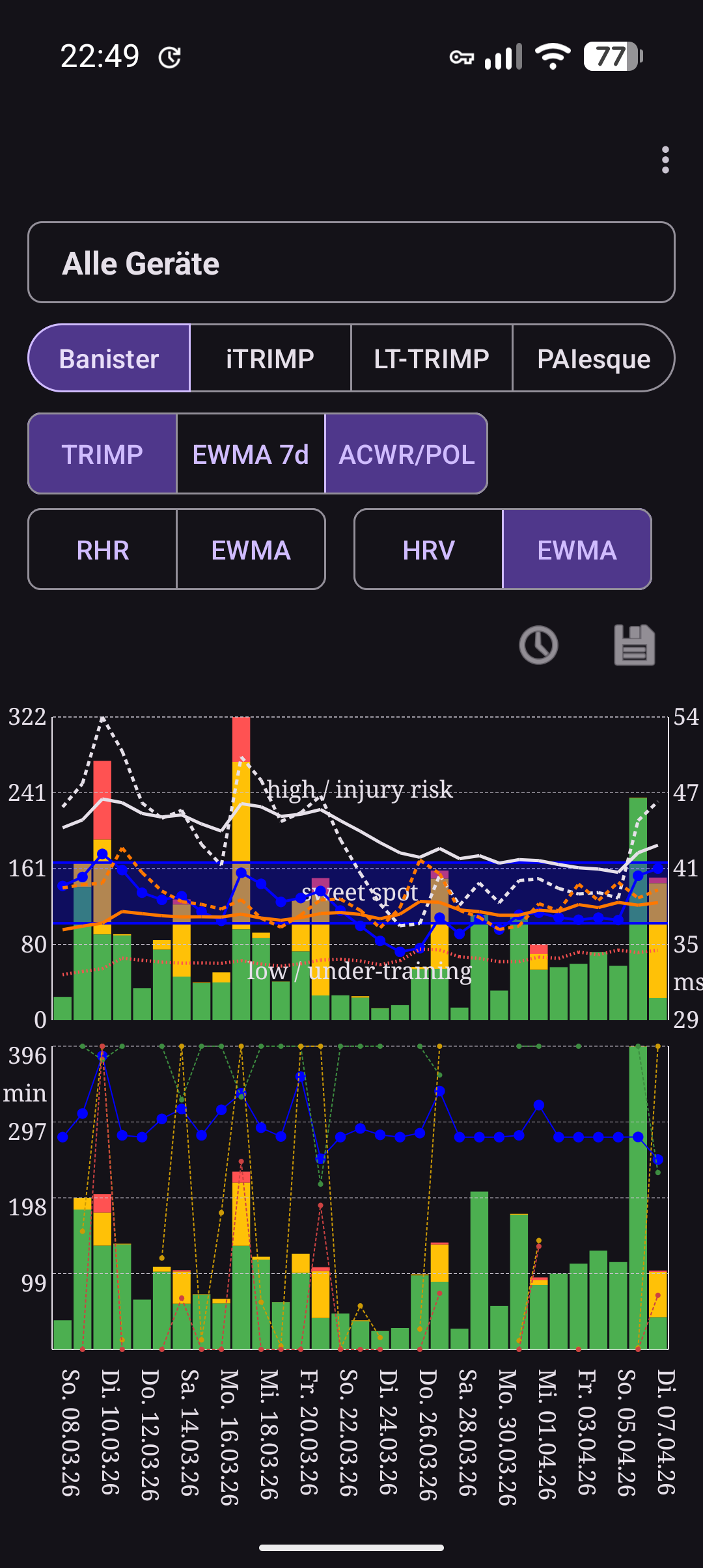Switch to the iTRIMP model
703x1568 pixels.
point(270,358)
